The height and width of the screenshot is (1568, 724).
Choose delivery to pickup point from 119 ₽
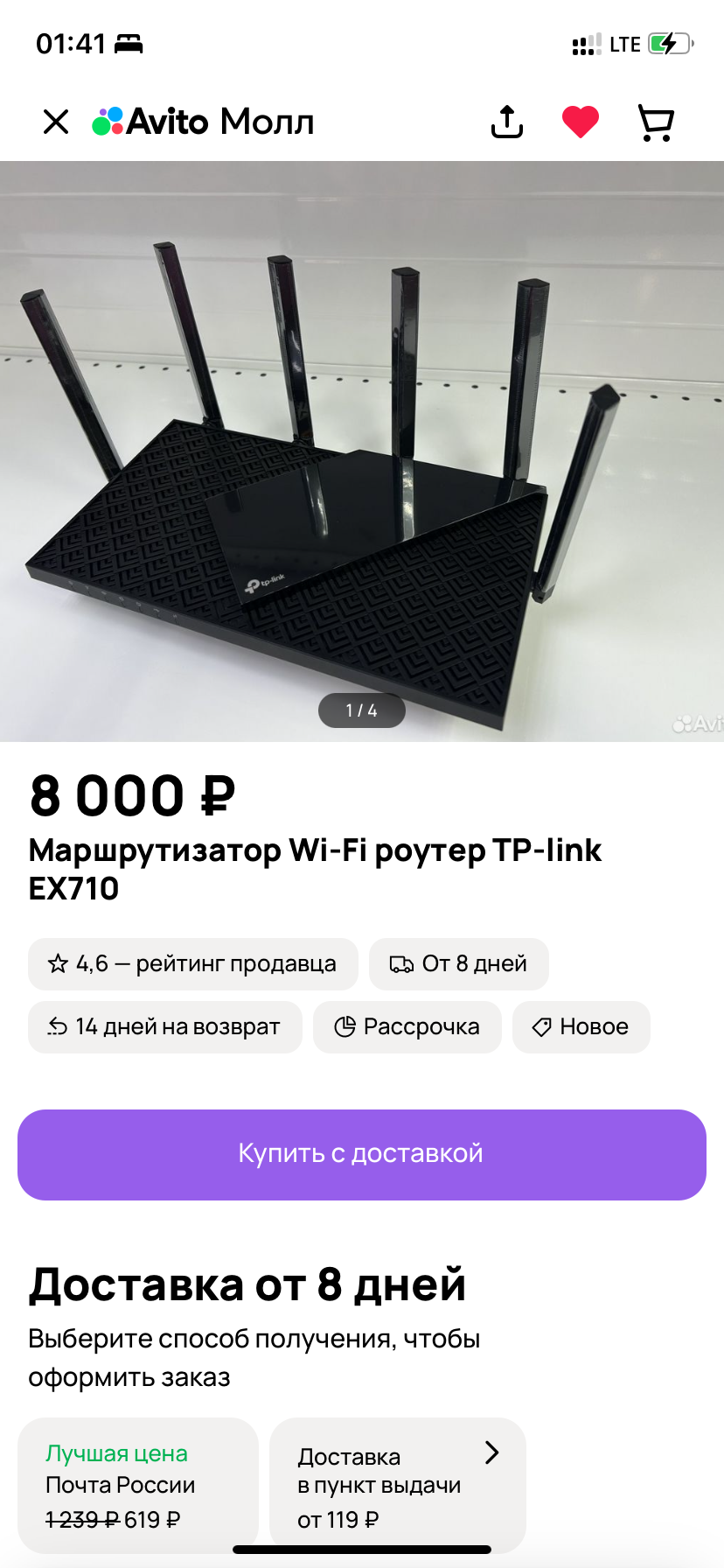[398, 1485]
